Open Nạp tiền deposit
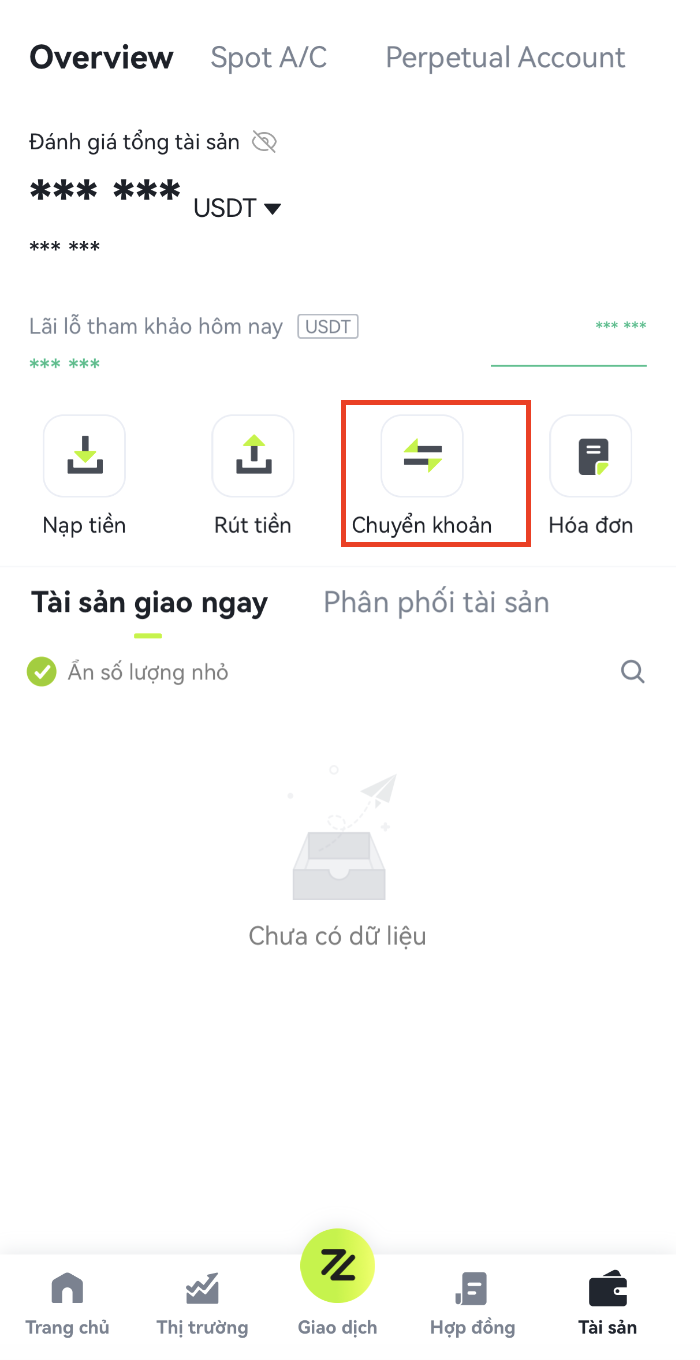700x1360 pixels. tap(84, 457)
